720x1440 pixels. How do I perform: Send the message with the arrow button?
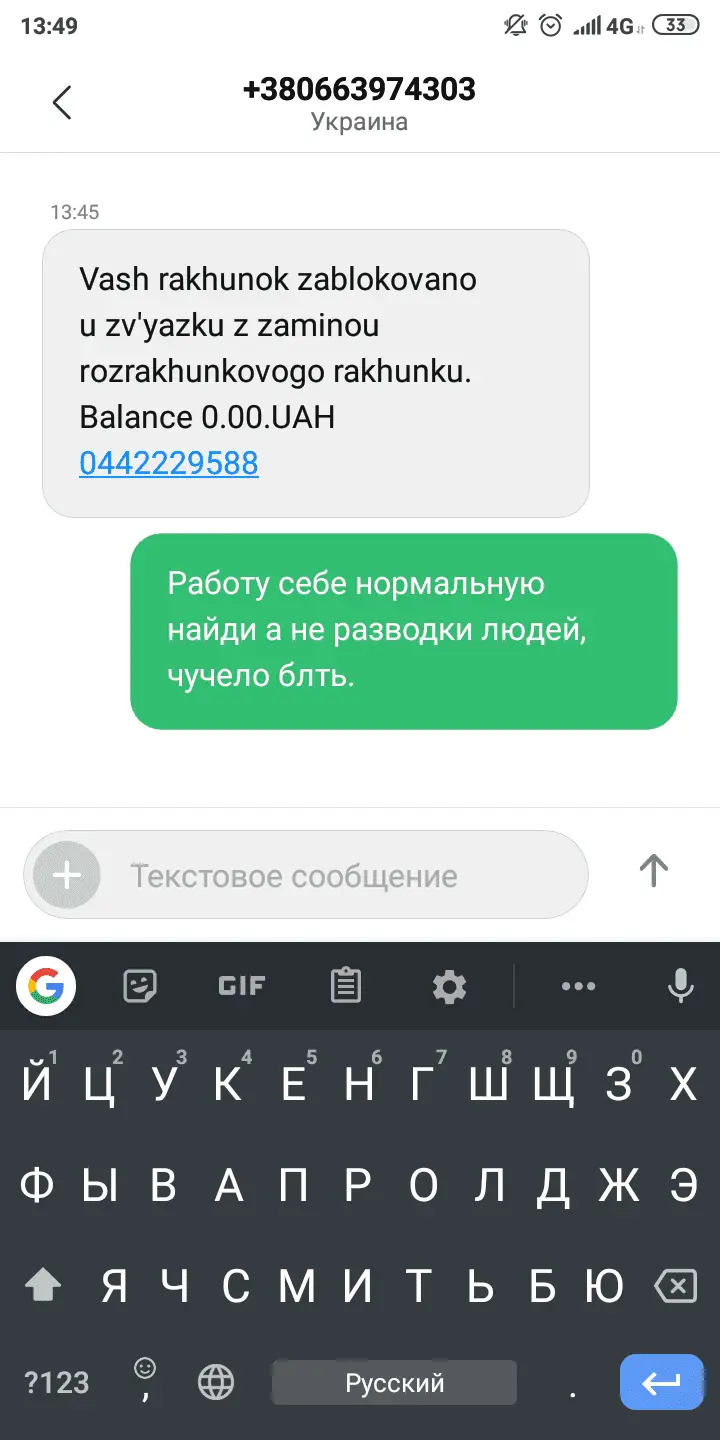[x=653, y=871]
